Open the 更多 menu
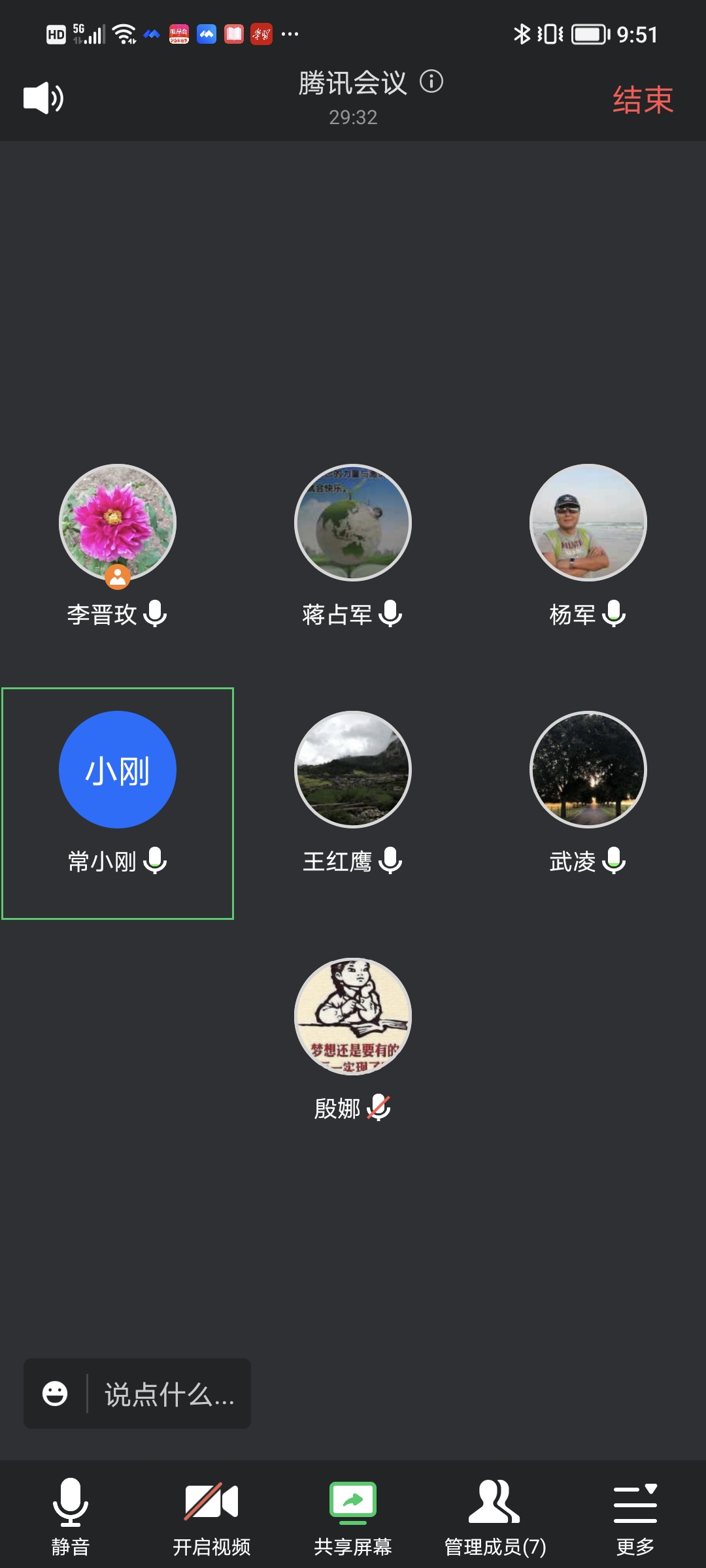 coord(635,1517)
